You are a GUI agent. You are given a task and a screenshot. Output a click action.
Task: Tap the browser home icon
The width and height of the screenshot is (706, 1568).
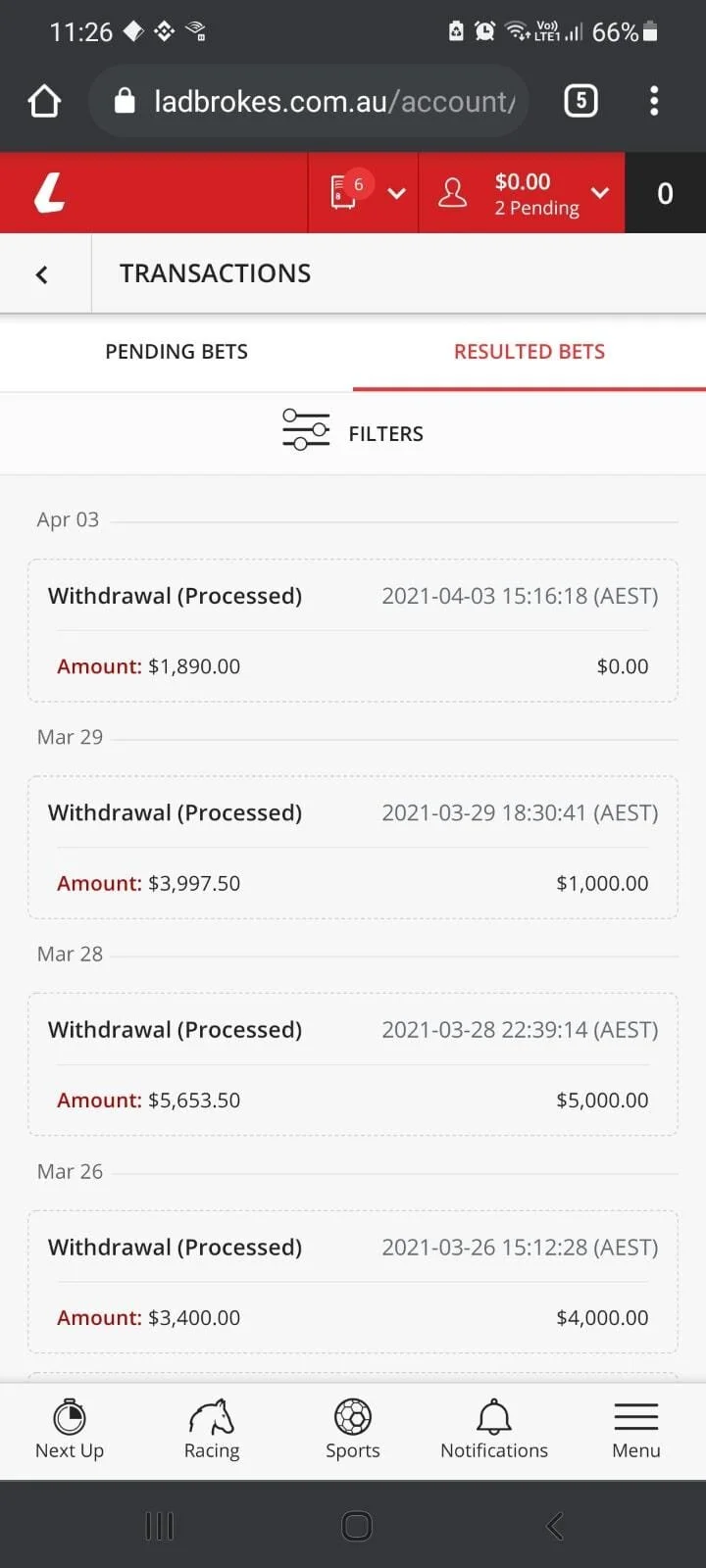click(44, 101)
